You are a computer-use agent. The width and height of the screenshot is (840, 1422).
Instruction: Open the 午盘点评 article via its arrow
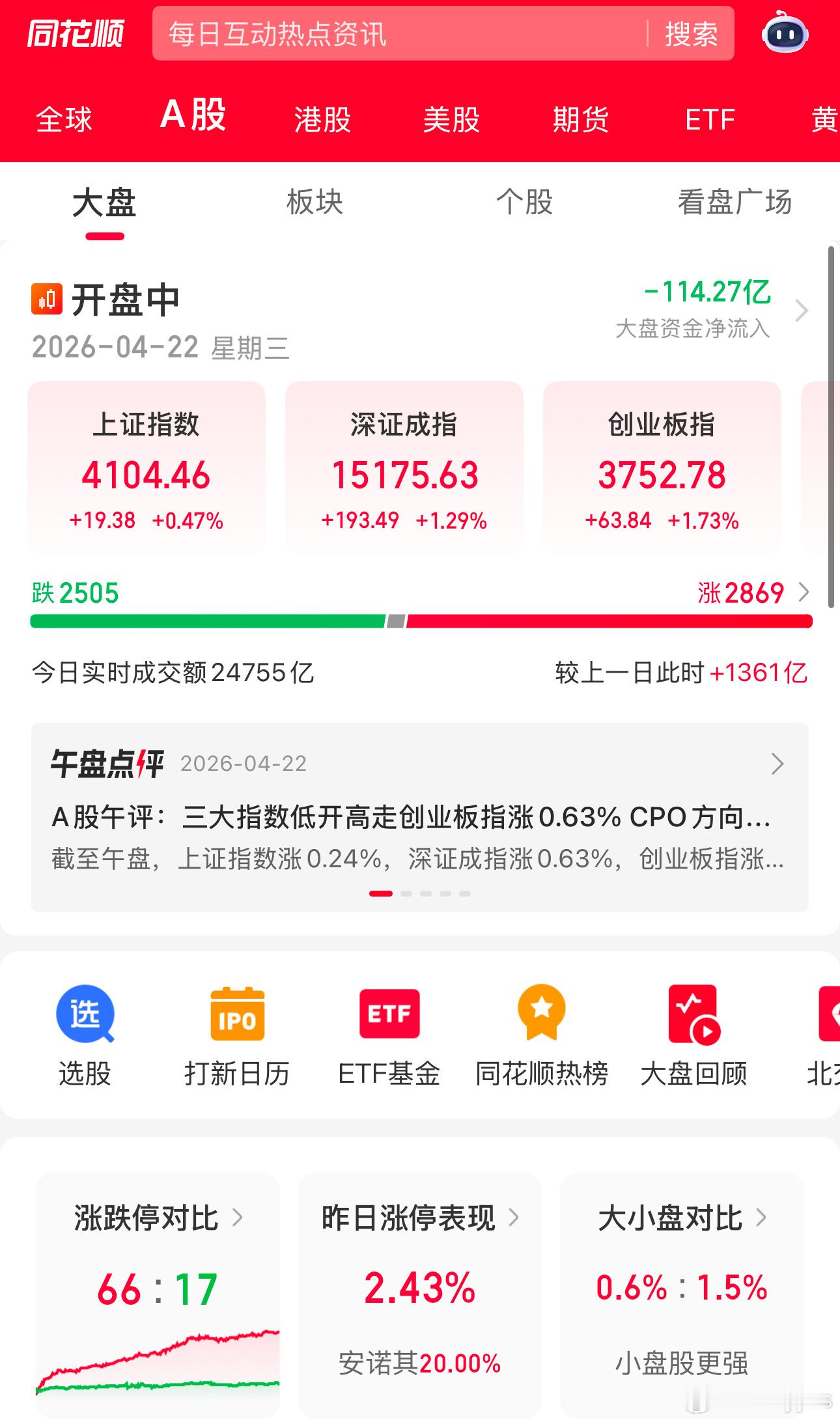(x=776, y=764)
